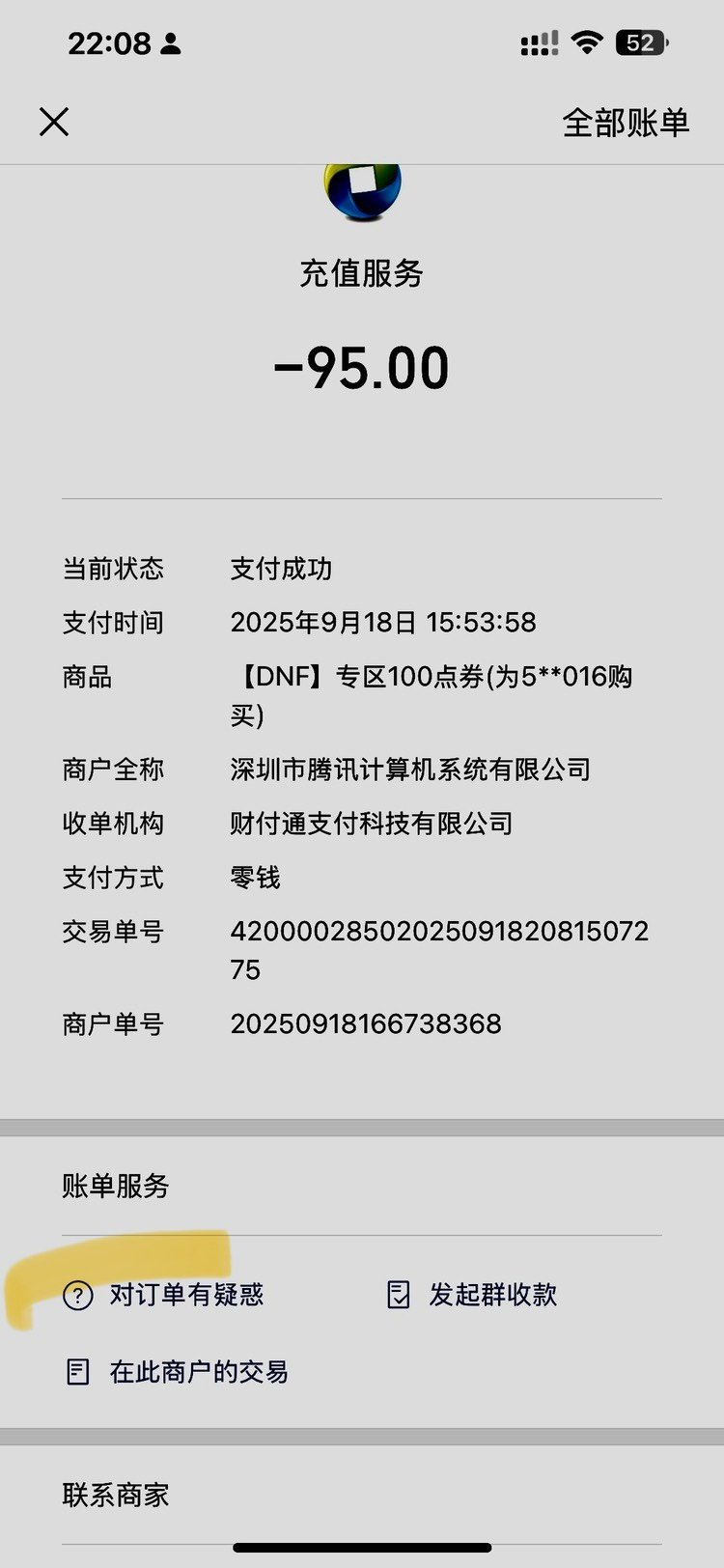
Task: View 在此商户的交易 merchant transactions
Action: tap(177, 1372)
